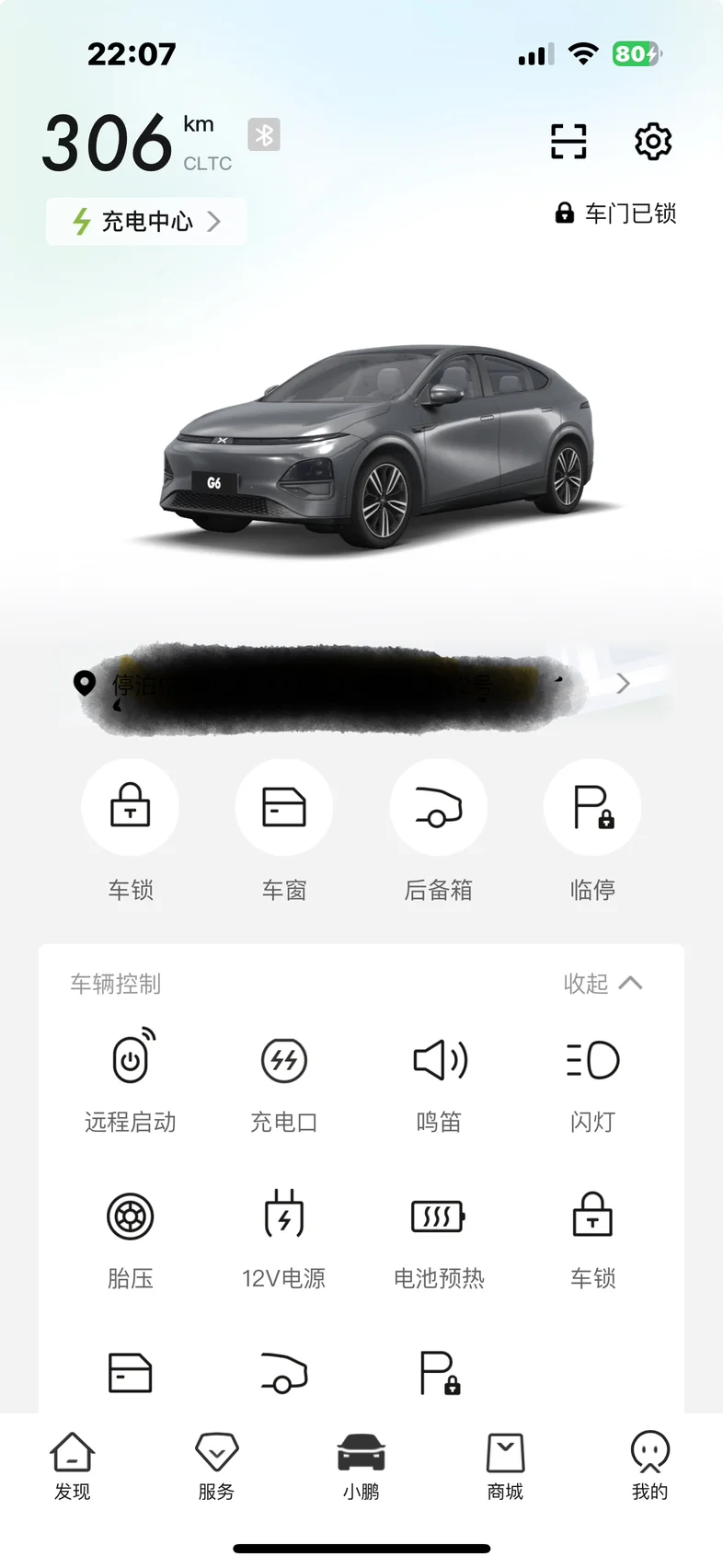Tap the round 后备箱 shortcut button
The height and width of the screenshot is (1568, 723).
click(439, 808)
